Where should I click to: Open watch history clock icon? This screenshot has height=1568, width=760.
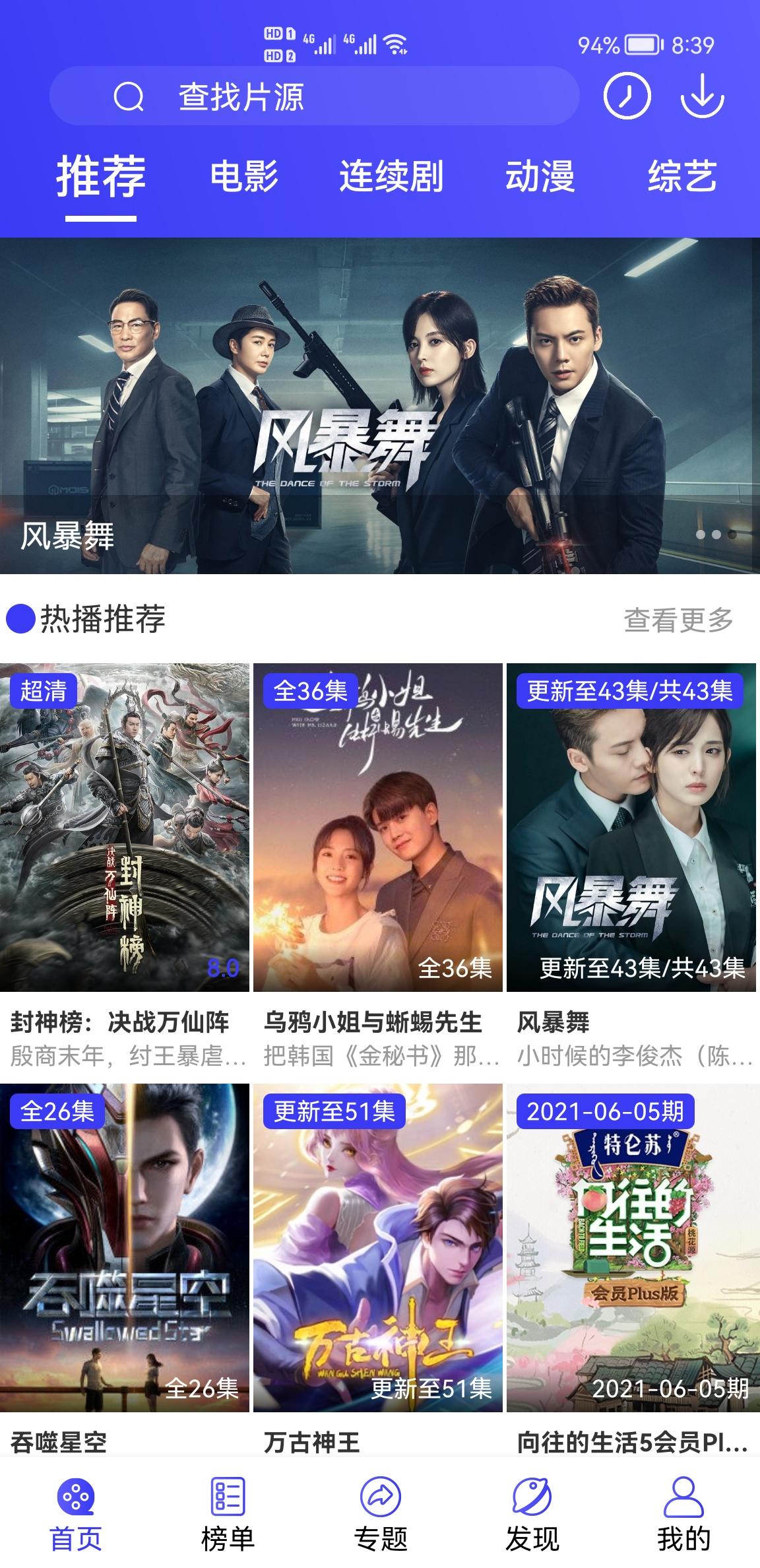(627, 96)
